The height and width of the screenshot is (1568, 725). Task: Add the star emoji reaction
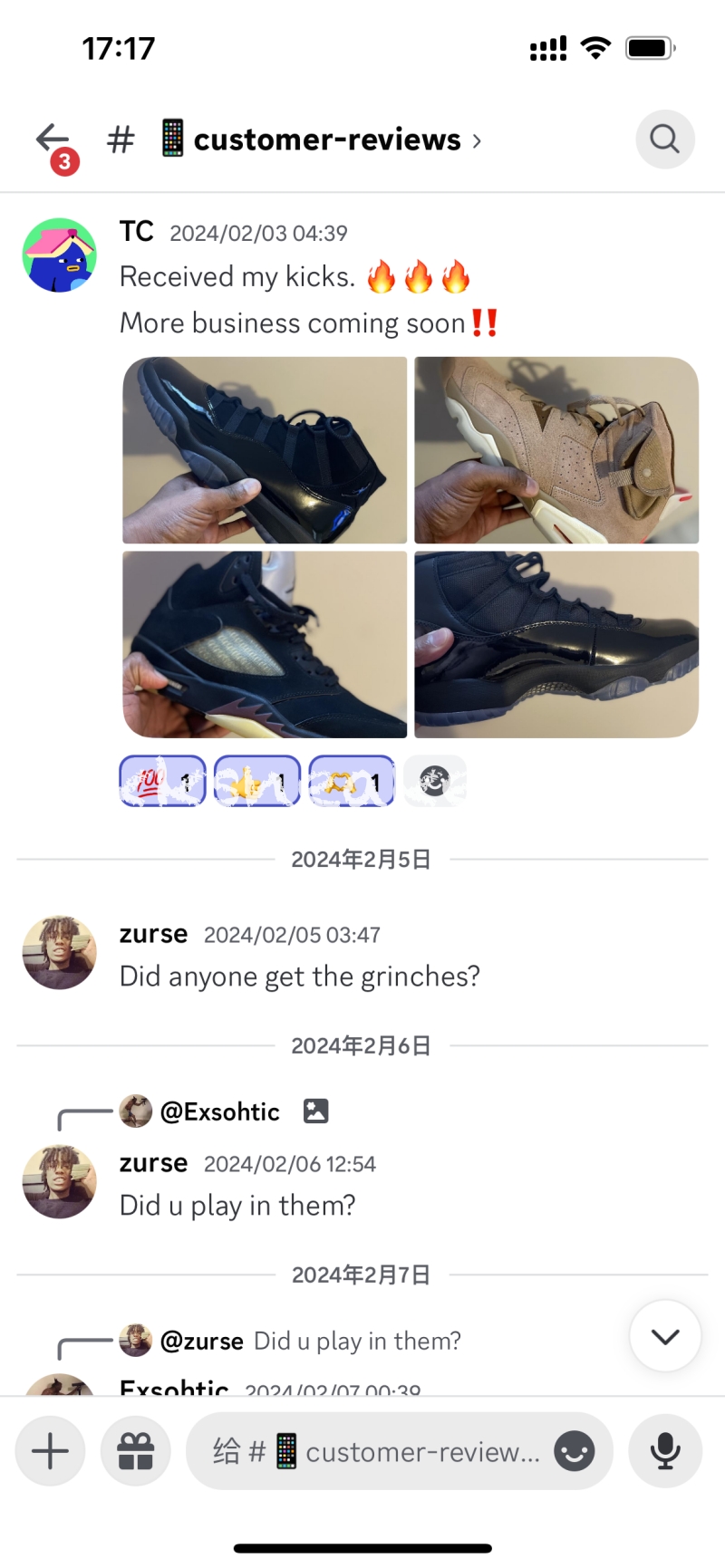(257, 781)
